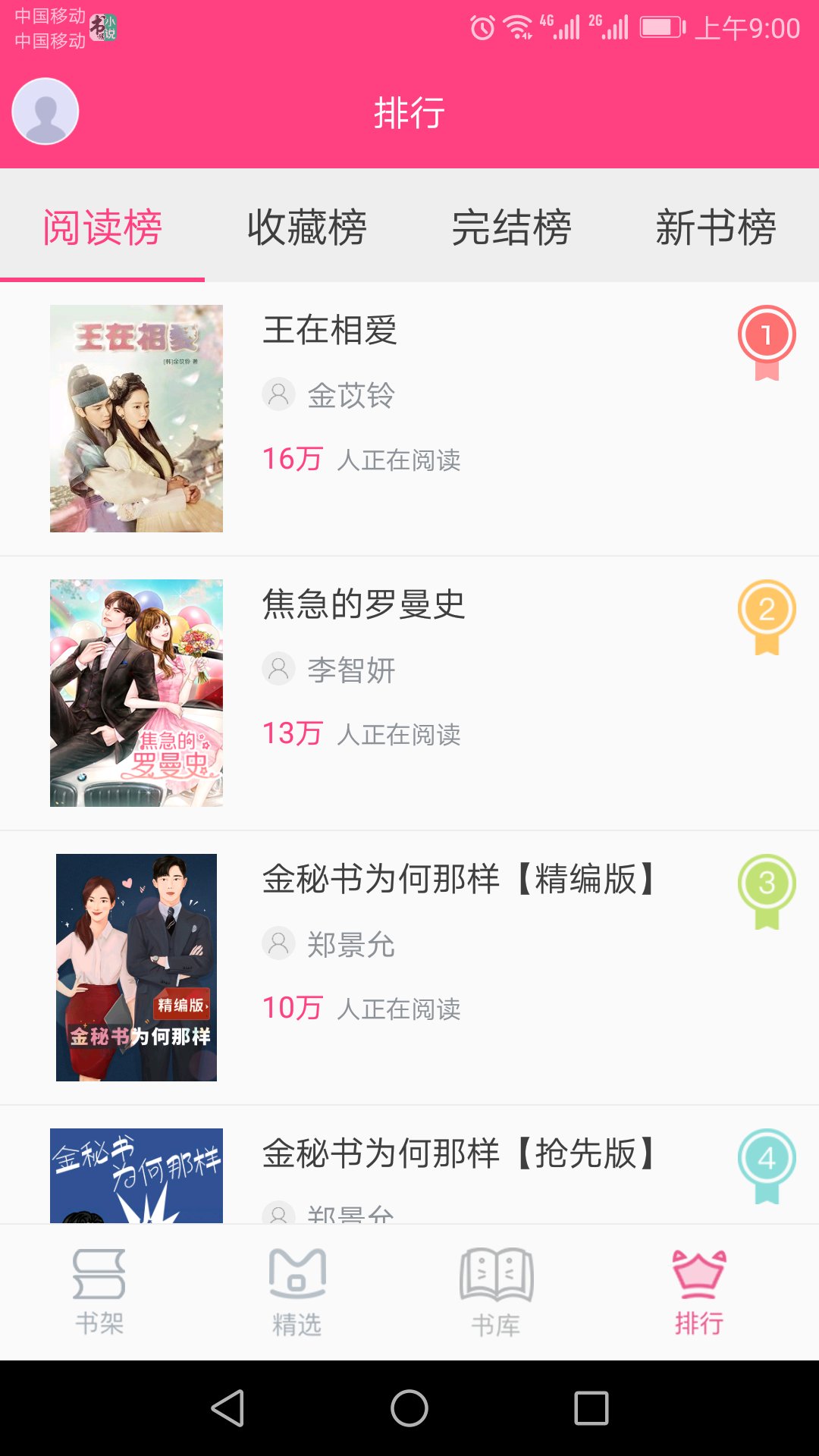This screenshot has height=1456, width=819.
Task: Select the 阅读榜 tab
Action: (x=102, y=227)
